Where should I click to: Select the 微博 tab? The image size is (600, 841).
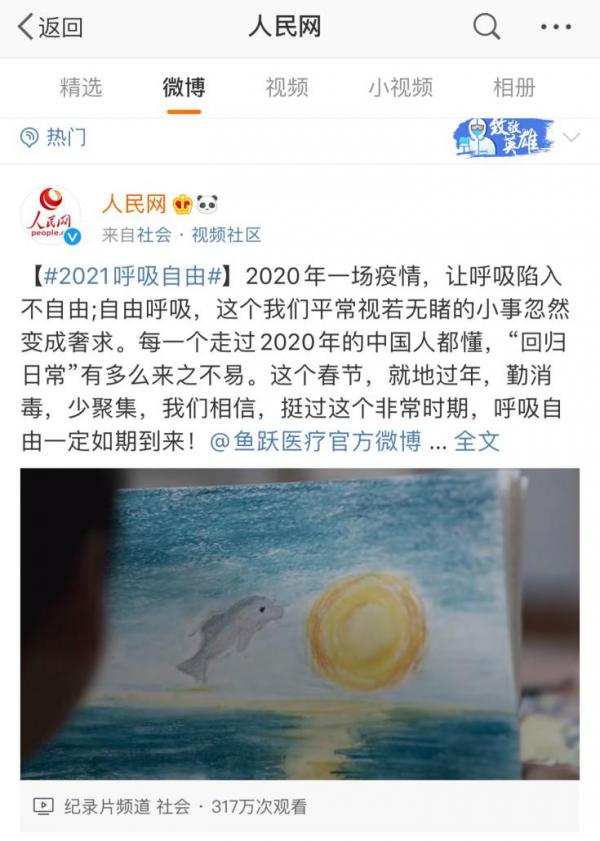pos(183,87)
